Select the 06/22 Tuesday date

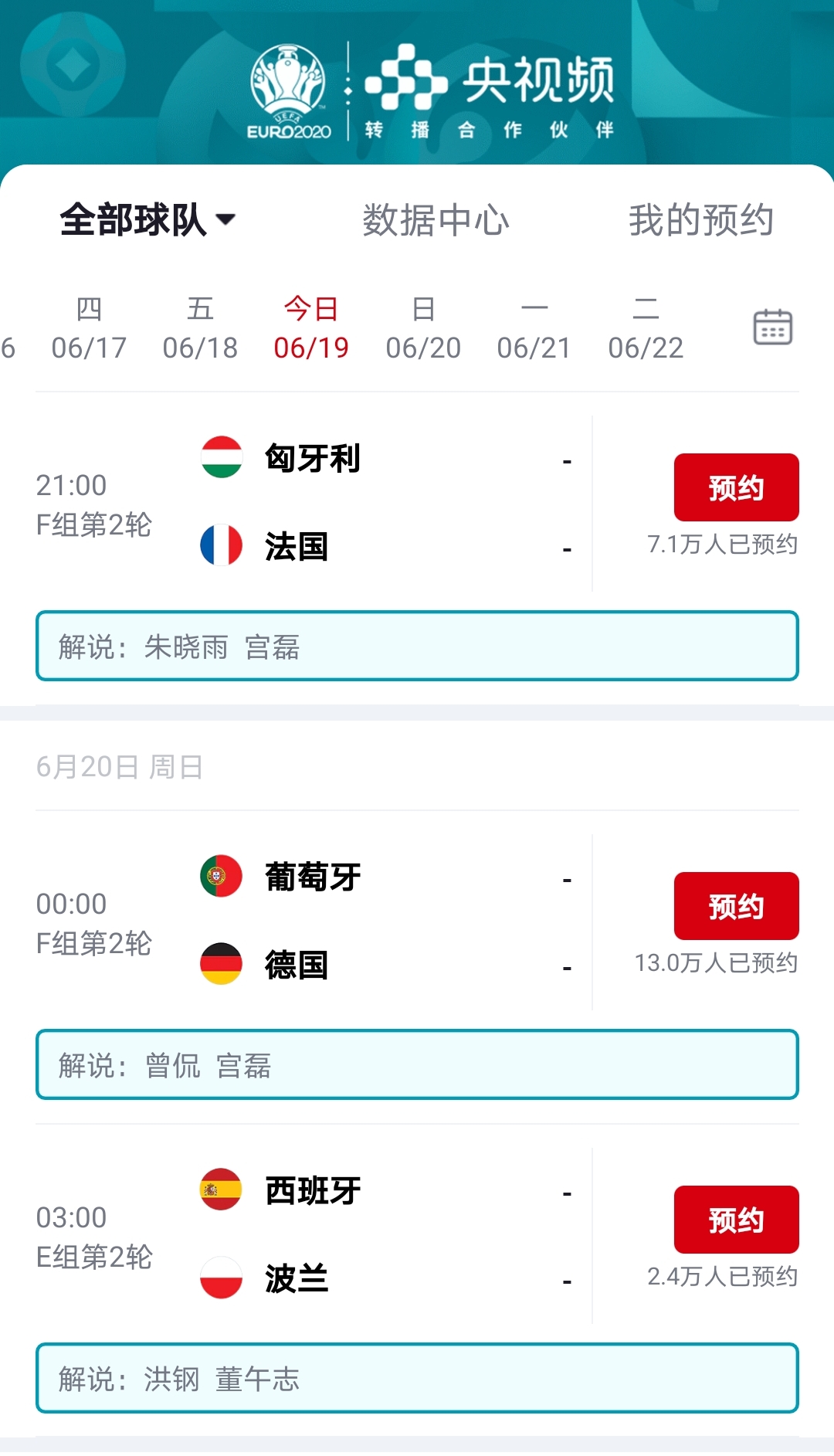(646, 328)
